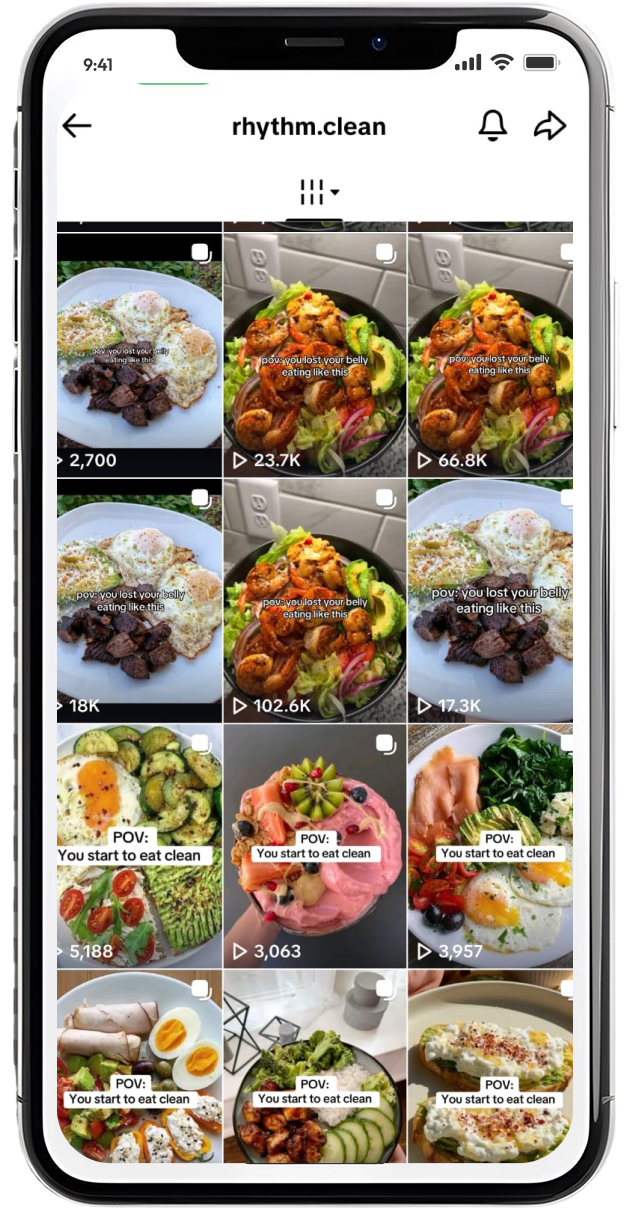
Task: Play the pink smoothie bowl video with 3,063 views
Action: [315, 846]
